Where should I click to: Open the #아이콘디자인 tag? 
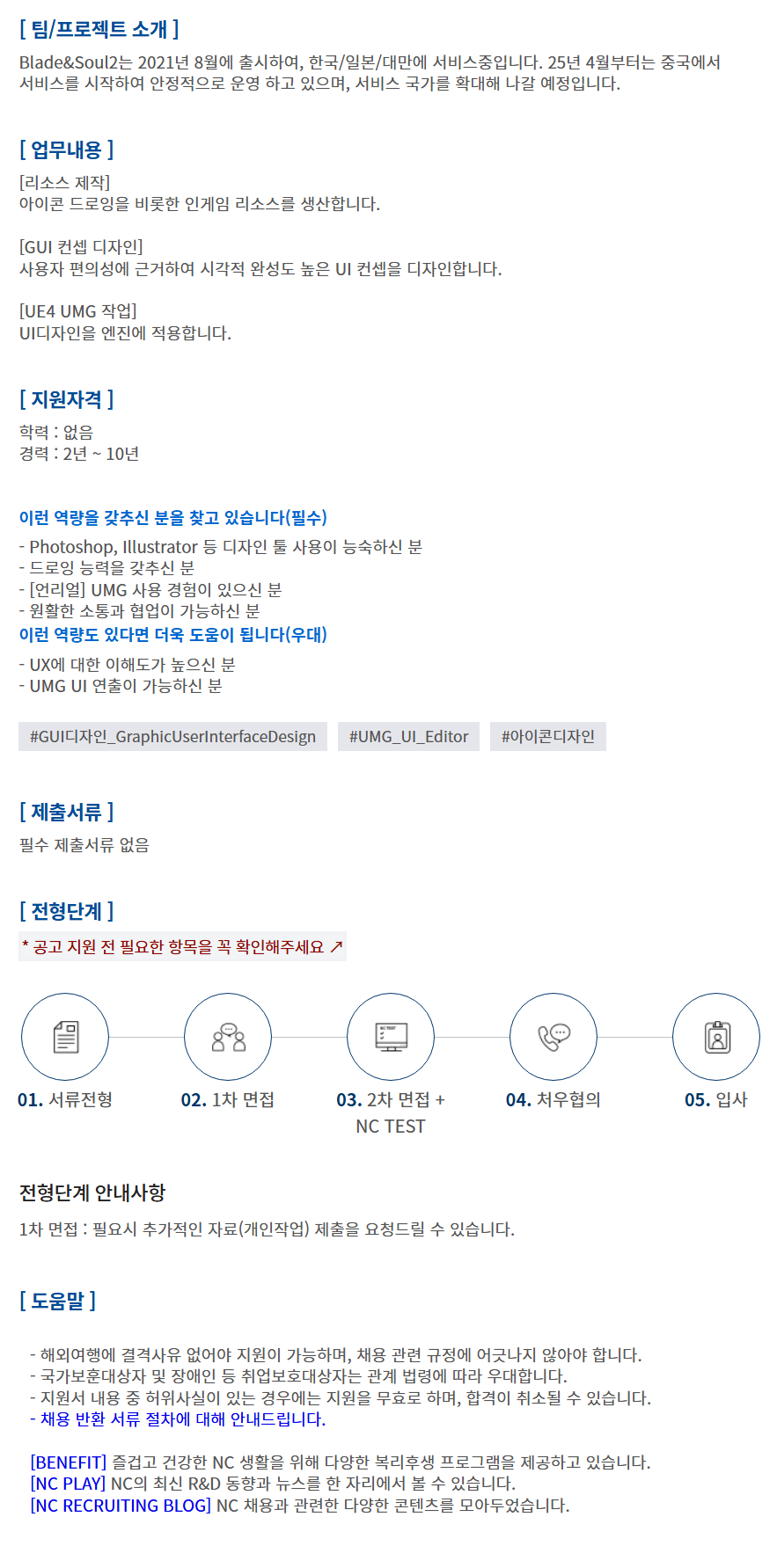[548, 737]
